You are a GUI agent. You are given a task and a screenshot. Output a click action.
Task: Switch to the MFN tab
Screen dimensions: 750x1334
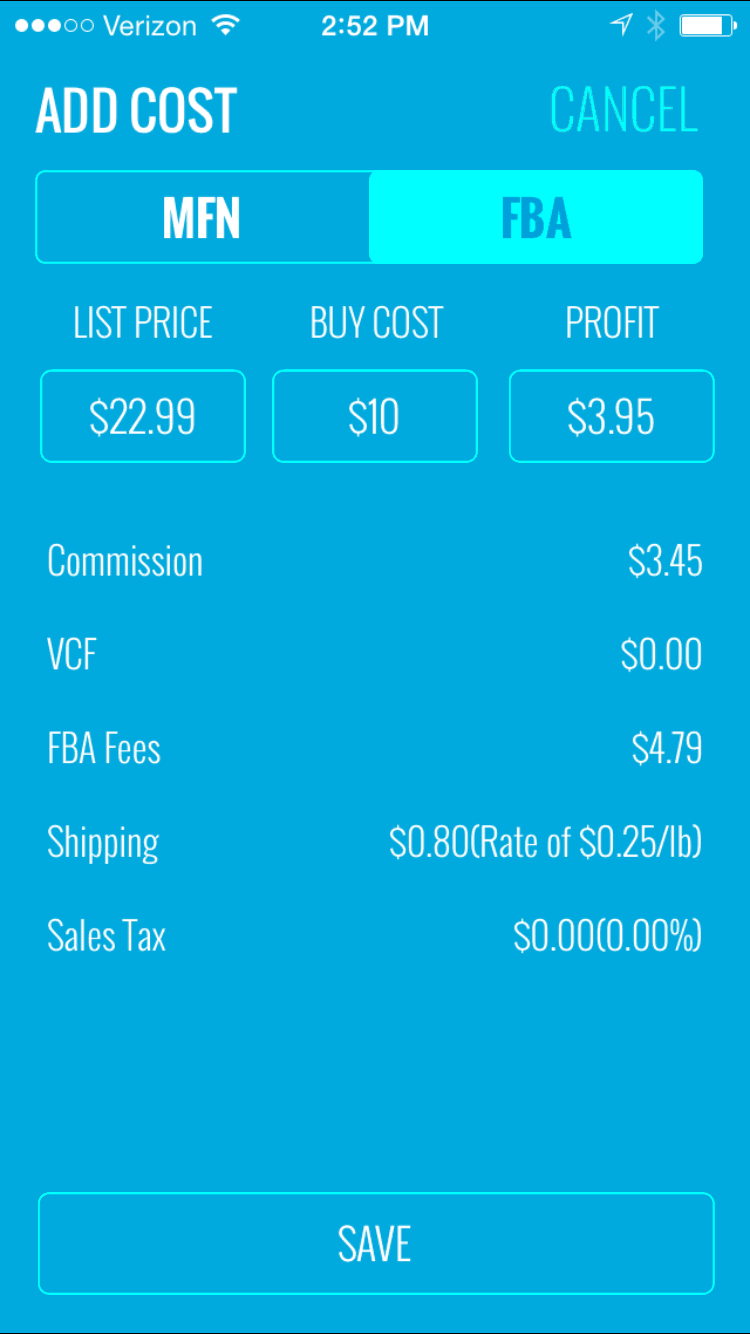(x=202, y=217)
